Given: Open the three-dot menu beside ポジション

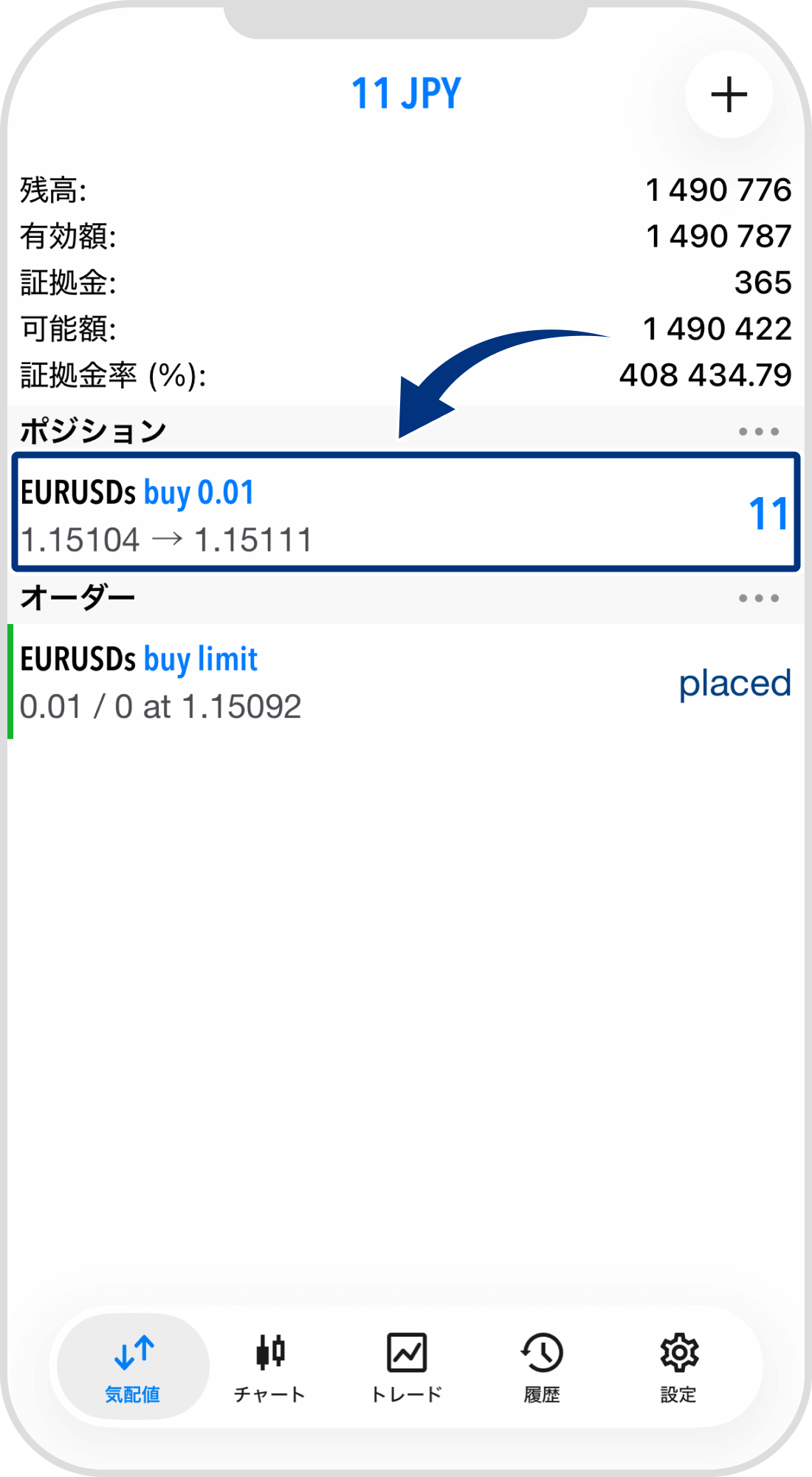Looking at the screenshot, I should (759, 431).
